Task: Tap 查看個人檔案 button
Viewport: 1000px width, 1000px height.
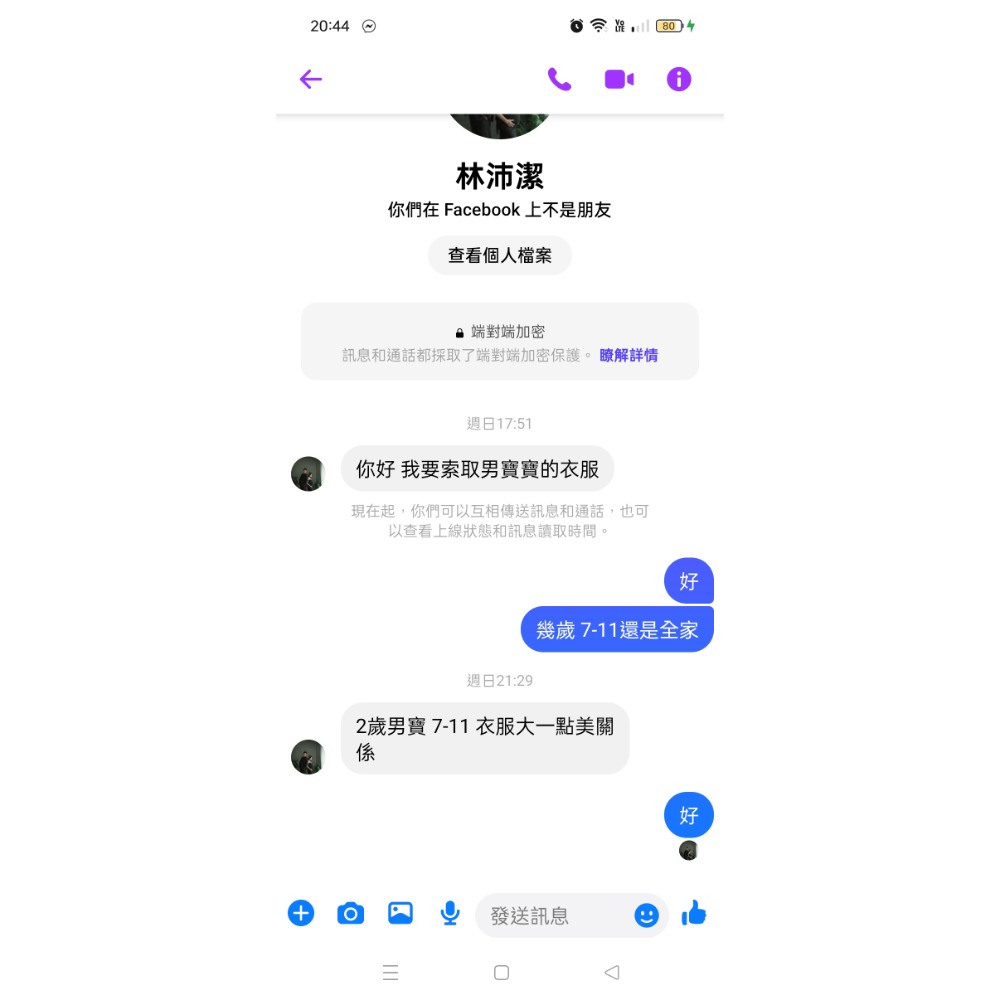Action: click(499, 256)
